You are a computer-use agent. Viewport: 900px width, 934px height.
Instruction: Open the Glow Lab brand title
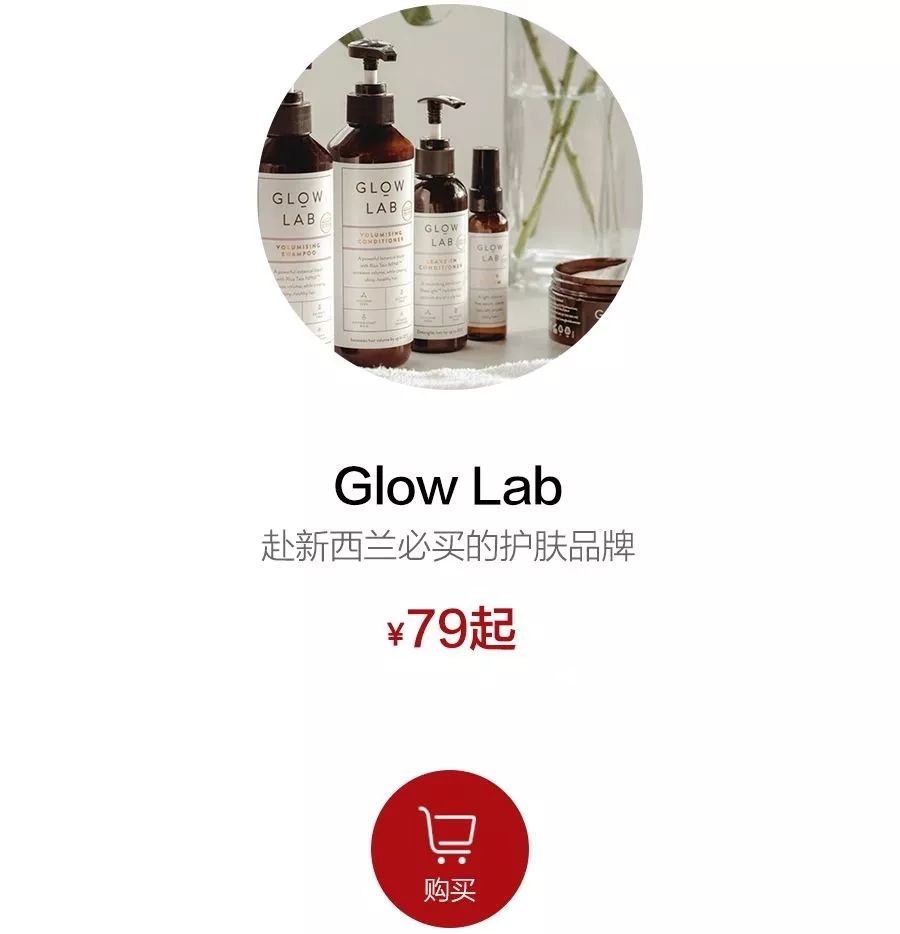pos(450,484)
